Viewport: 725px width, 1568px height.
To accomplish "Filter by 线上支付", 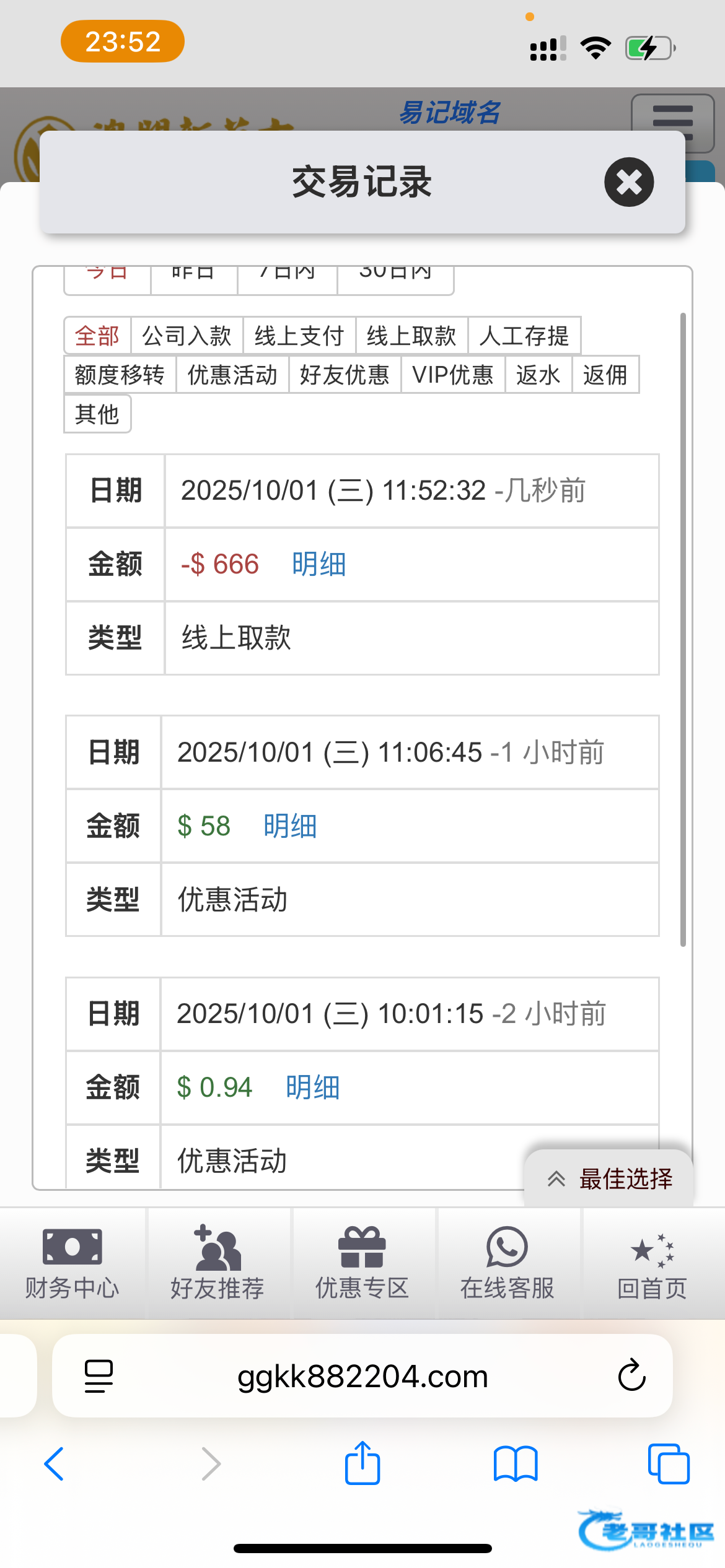I will 299,336.
